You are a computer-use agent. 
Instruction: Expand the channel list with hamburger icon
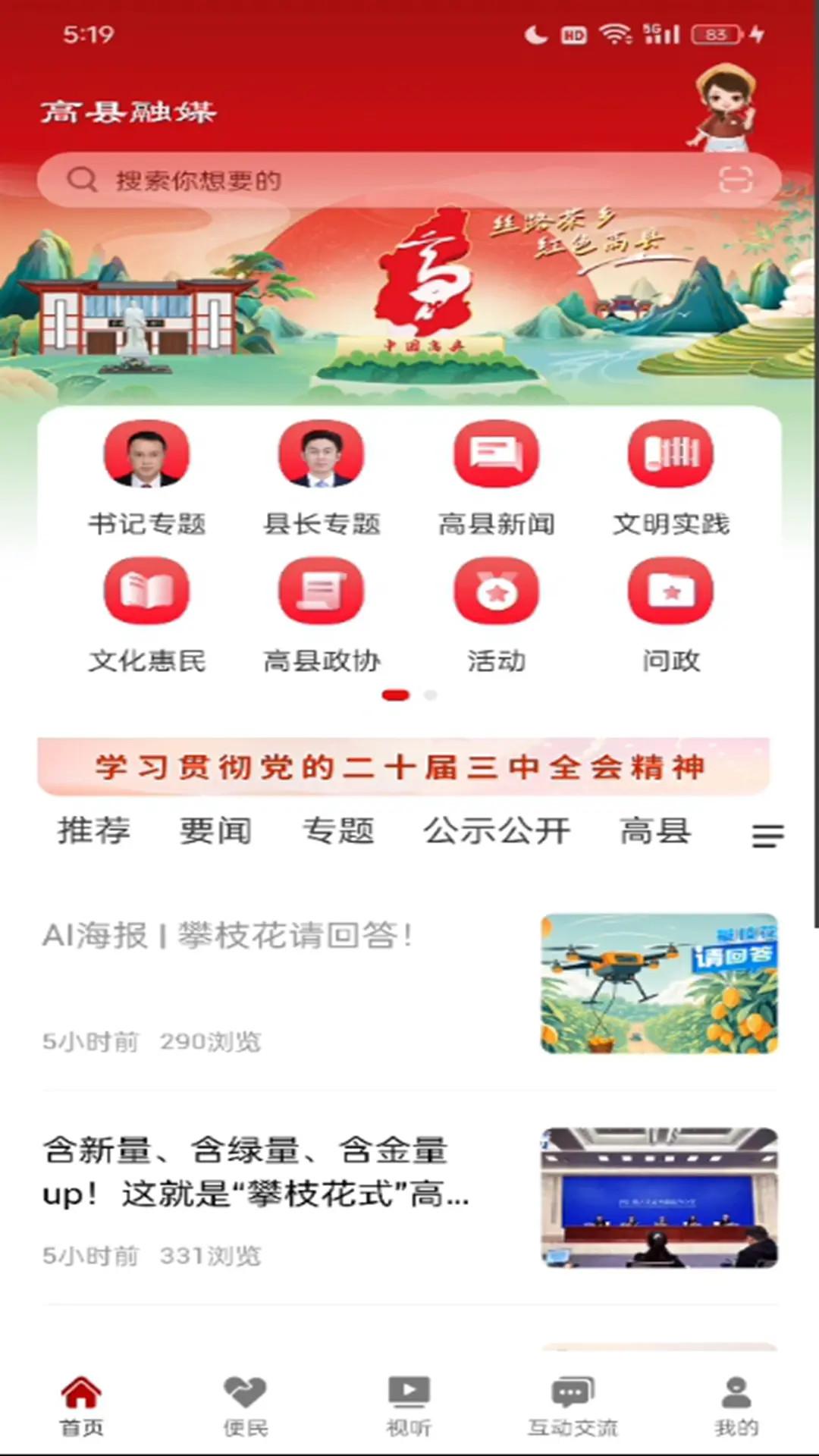767,836
